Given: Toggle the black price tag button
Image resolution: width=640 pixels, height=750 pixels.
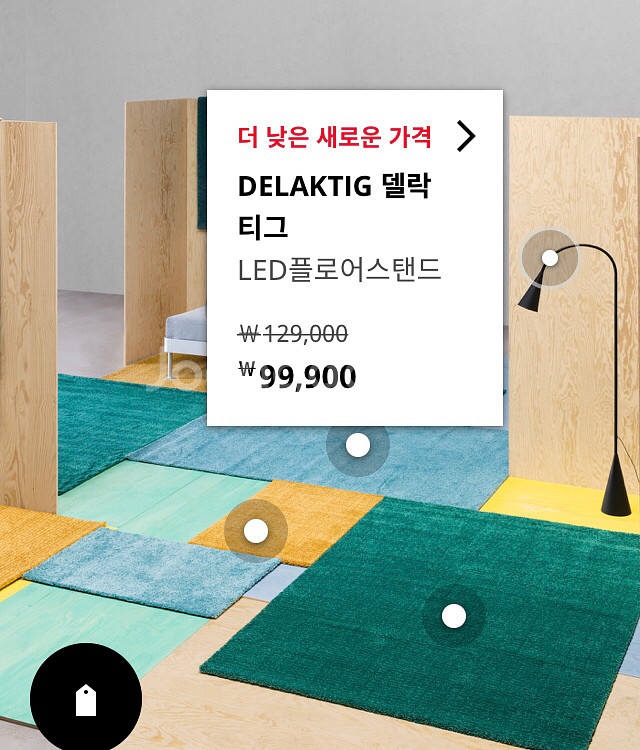Looking at the screenshot, I should [86, 700].
